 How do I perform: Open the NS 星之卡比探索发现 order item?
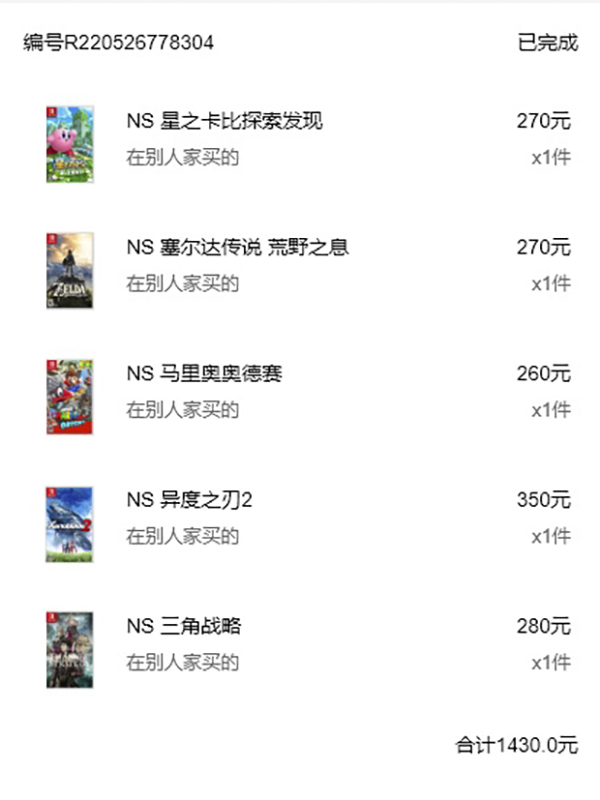click(x=224, y=122)
